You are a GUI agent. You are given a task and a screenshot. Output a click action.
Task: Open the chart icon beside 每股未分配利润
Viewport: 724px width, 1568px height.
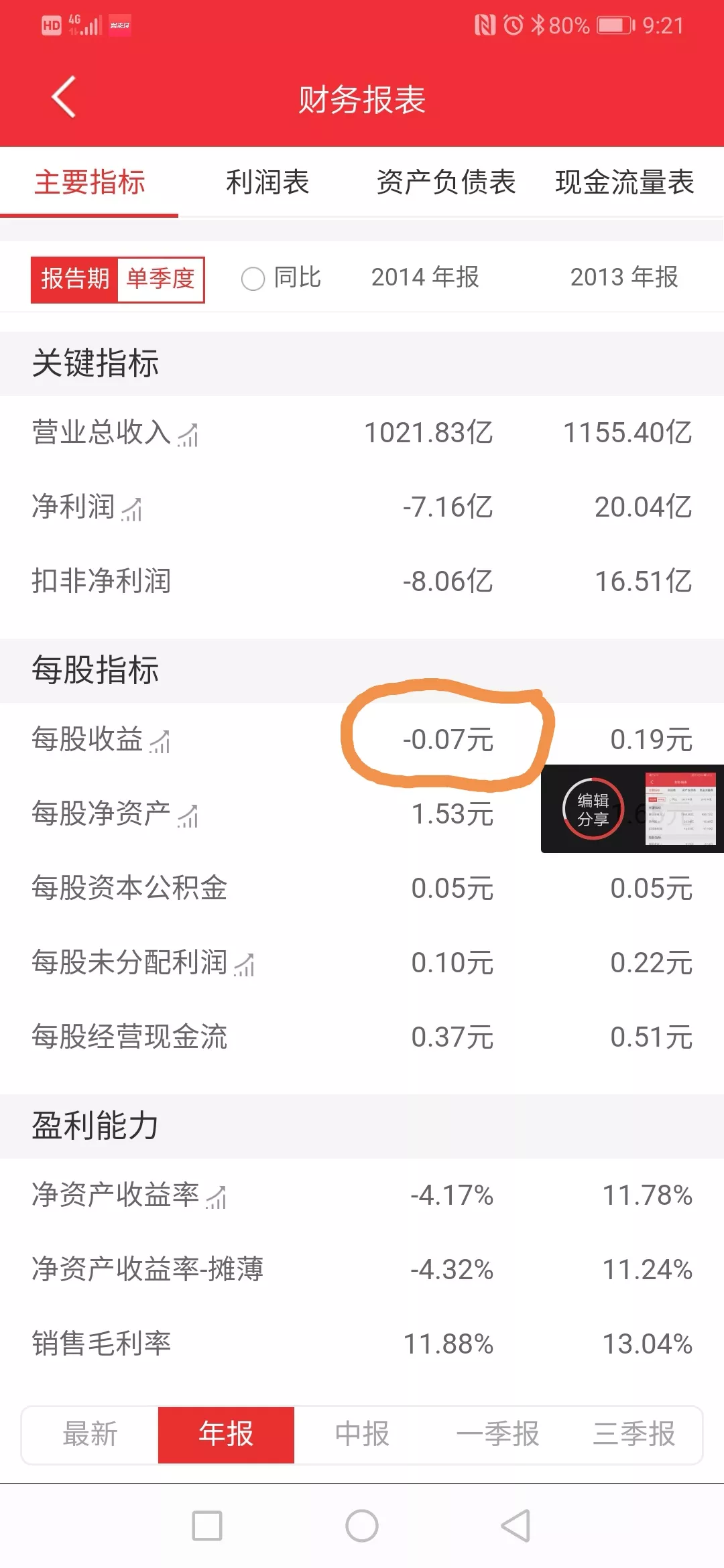(244, 965)
